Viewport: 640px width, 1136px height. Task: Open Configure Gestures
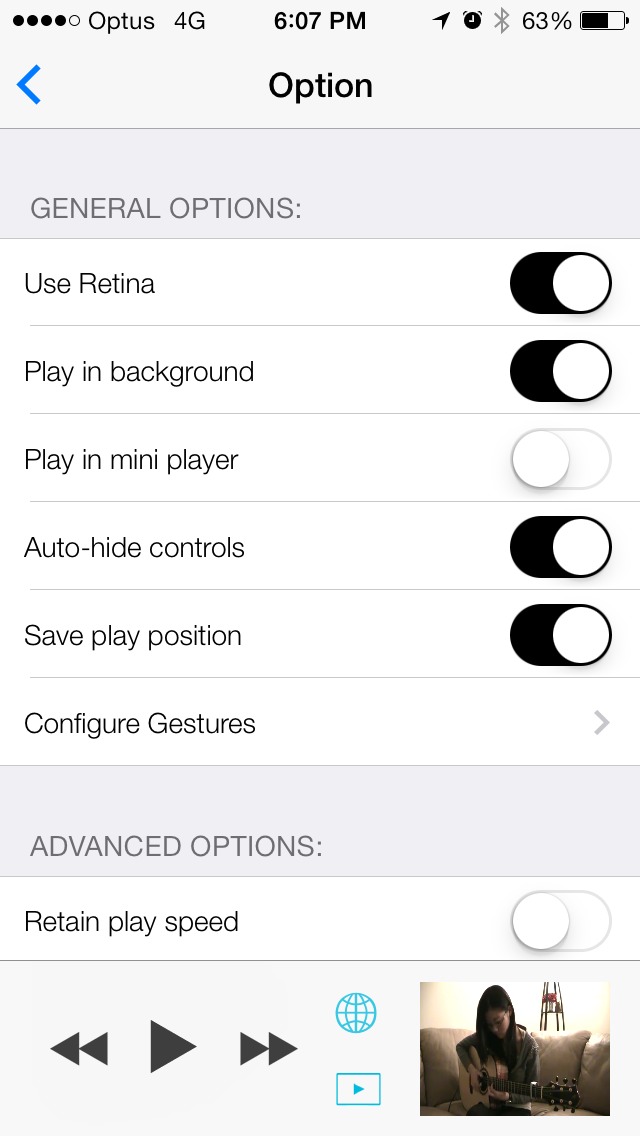[320, 724]
